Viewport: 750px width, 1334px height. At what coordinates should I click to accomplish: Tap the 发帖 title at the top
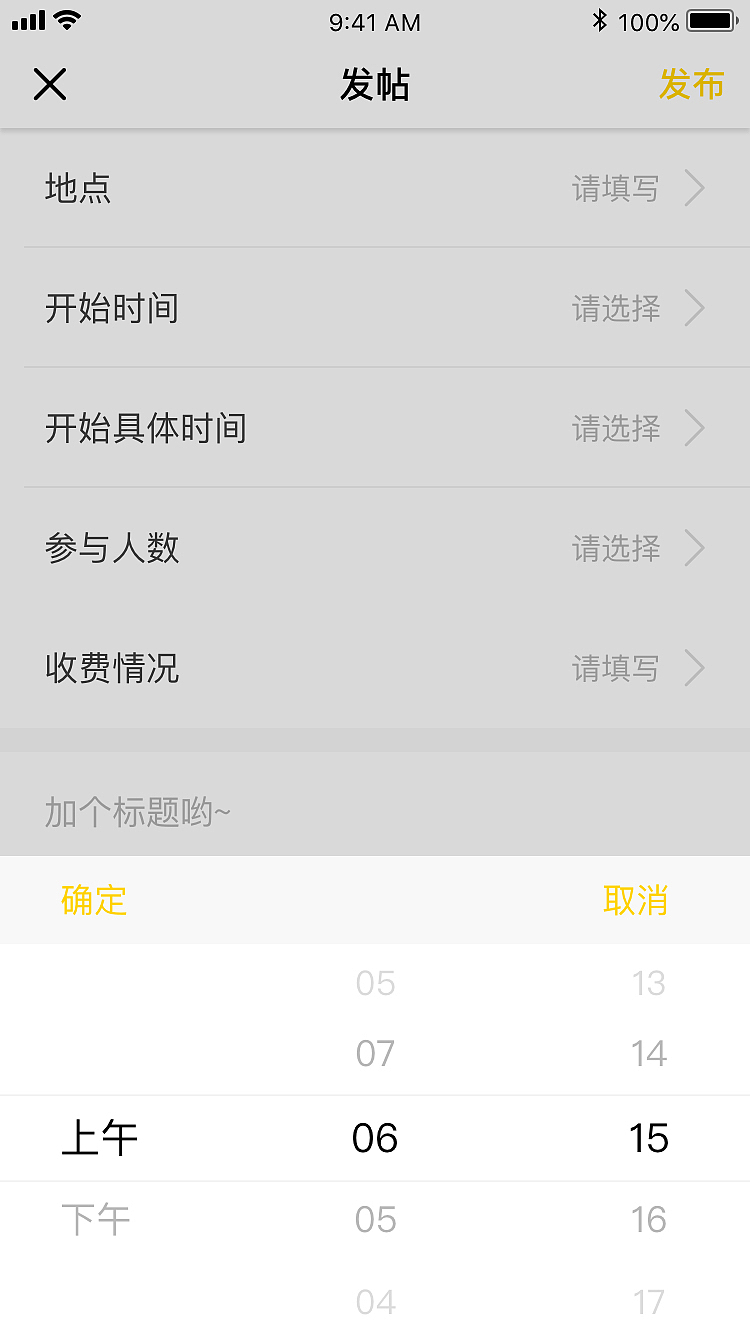coord(375,85)
